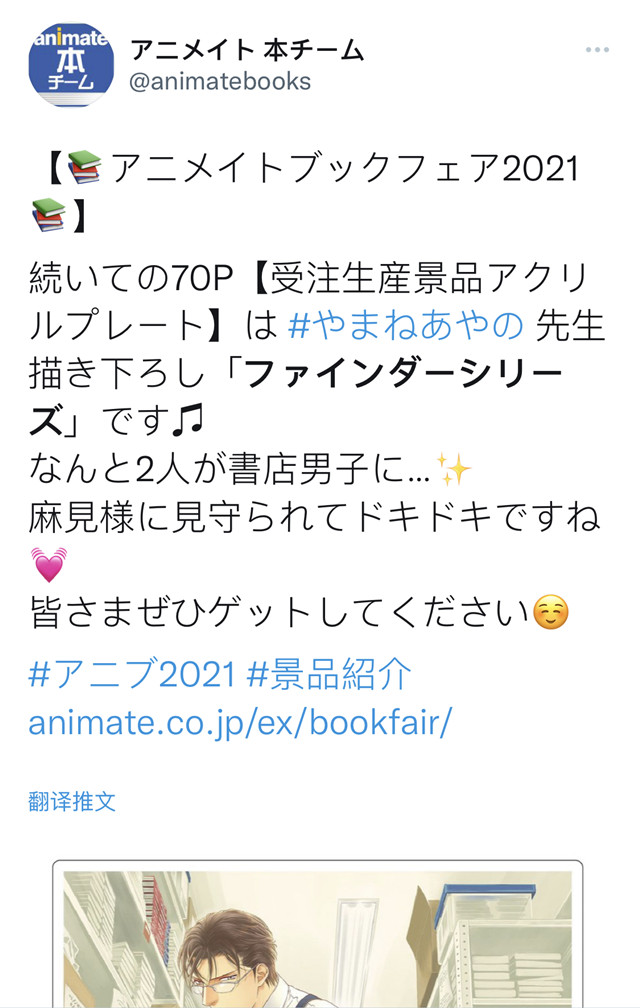Tap 翻译推文 to translate the tweet
Viewport: 640px width, 1008px height.
click(72, 801)
